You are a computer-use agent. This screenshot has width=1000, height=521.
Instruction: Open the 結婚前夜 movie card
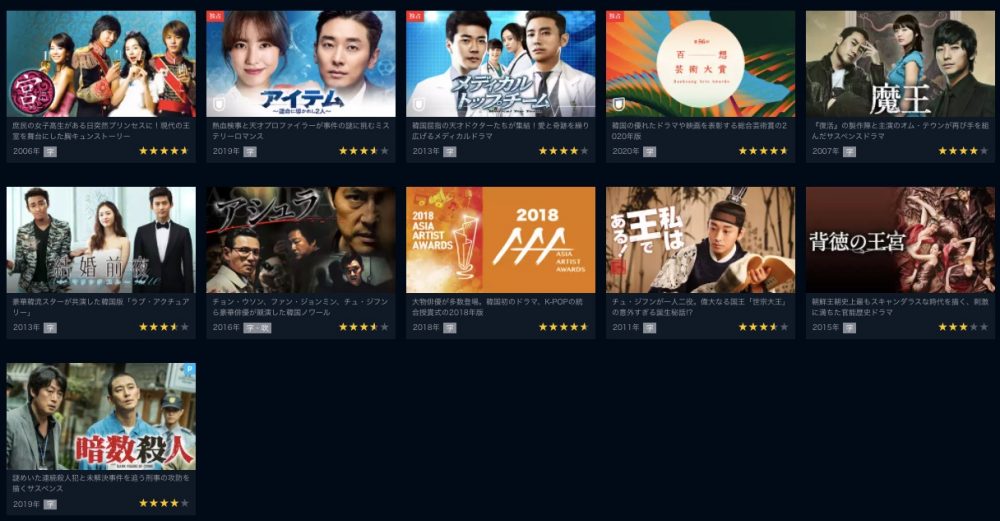click(x=100, y=240)
